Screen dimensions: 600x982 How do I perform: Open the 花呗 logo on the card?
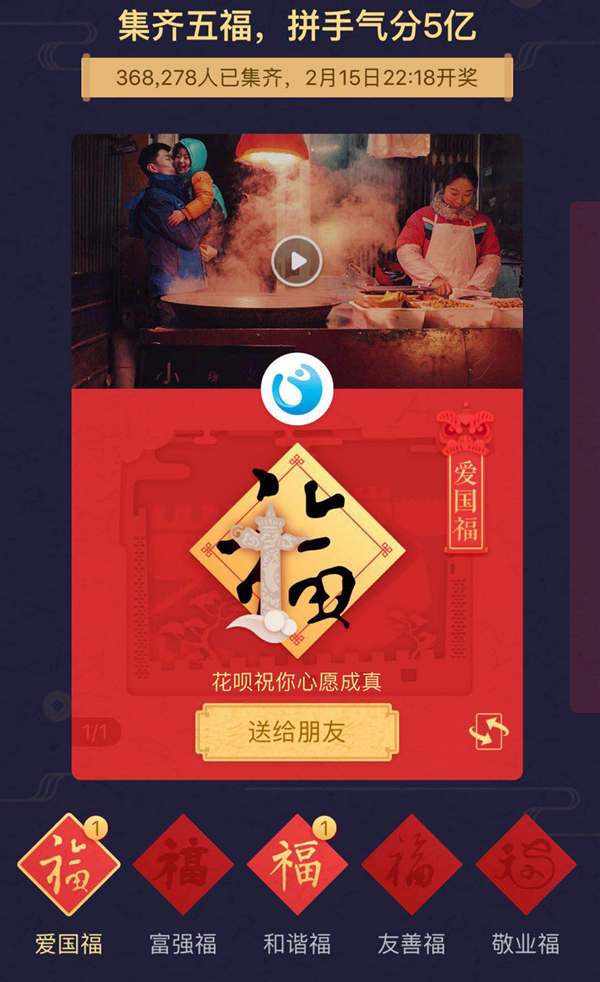pyautogui.click(x=297, y=390)
